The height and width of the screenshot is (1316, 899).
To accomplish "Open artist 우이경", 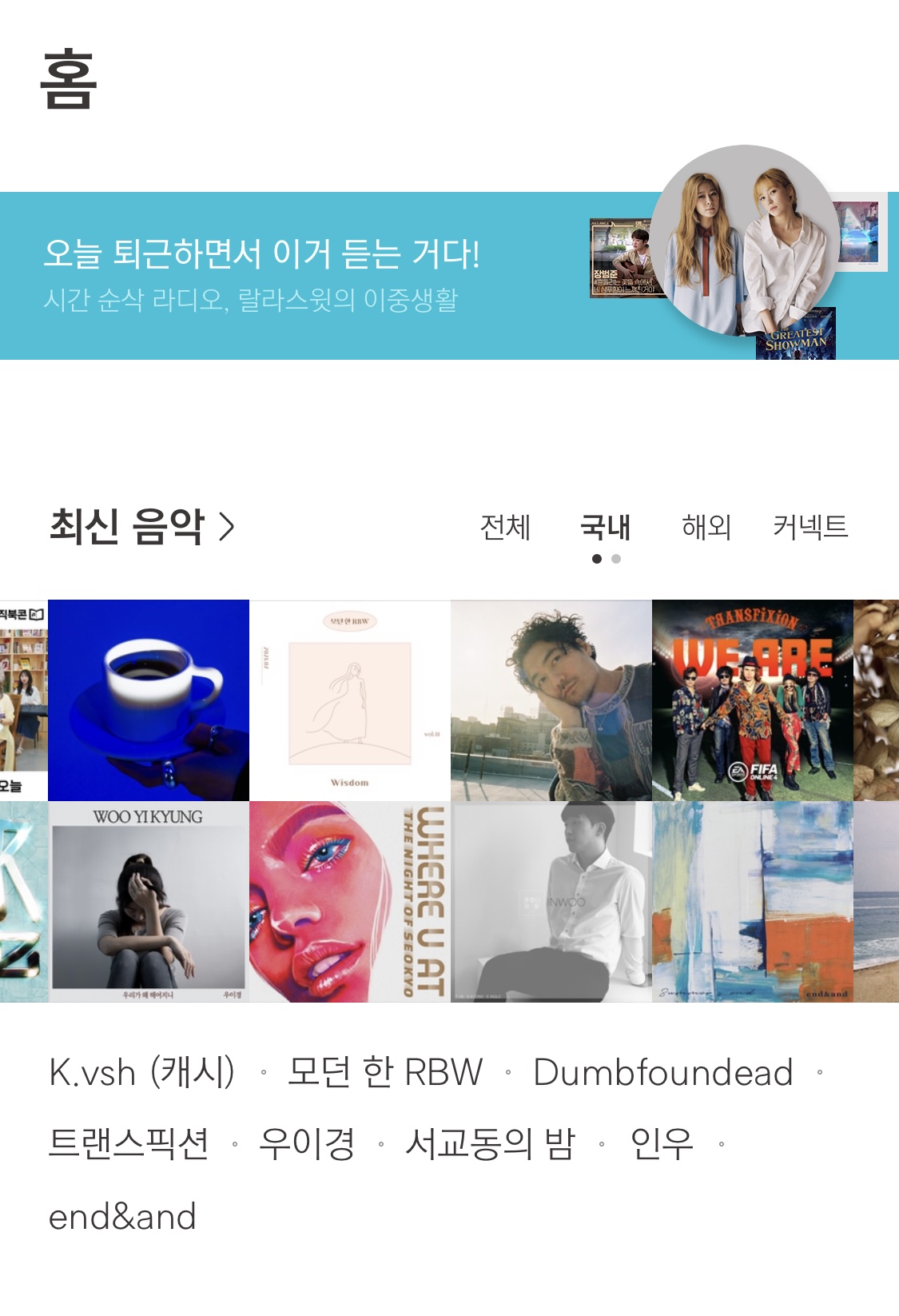I will click(x=307, y=1144).
